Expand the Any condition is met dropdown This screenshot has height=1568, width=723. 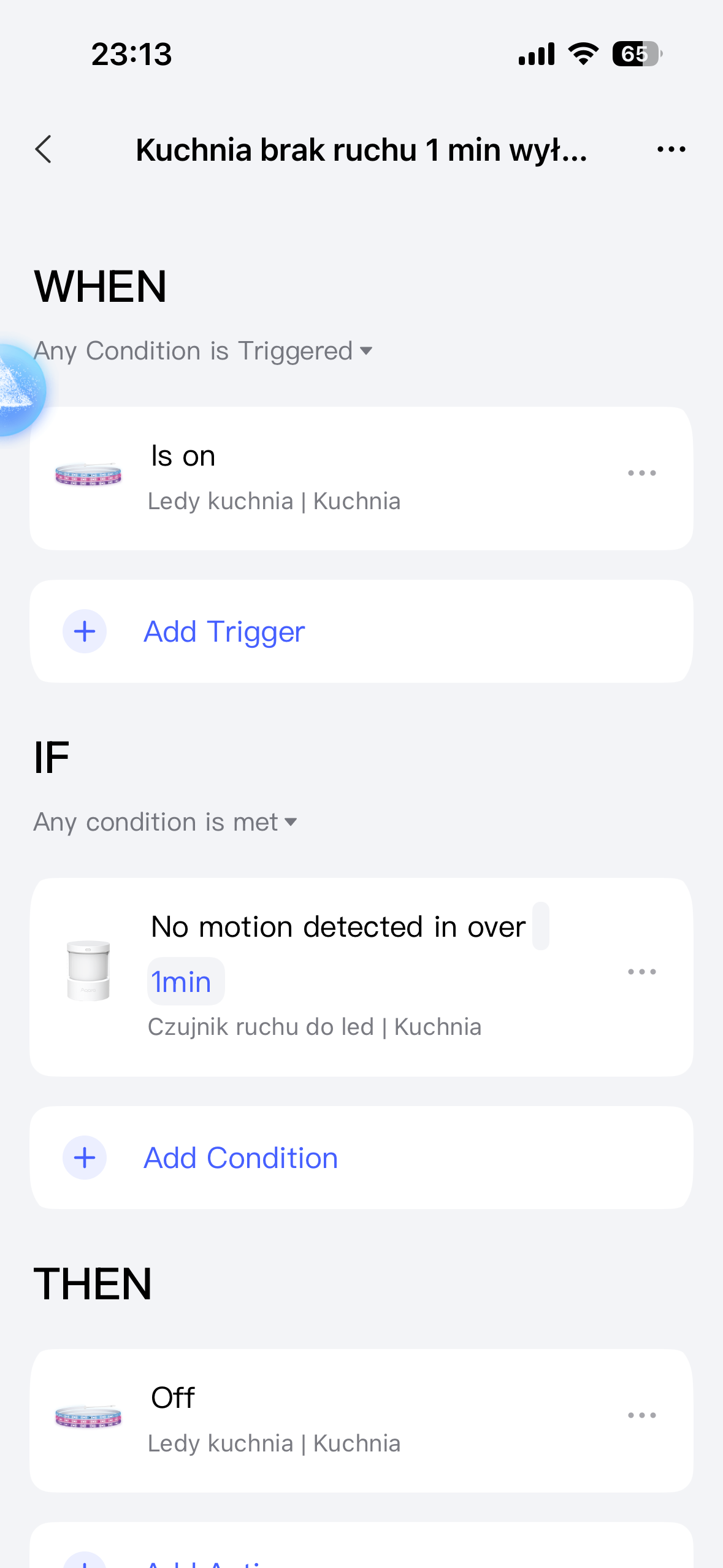(x=166, y=822)
